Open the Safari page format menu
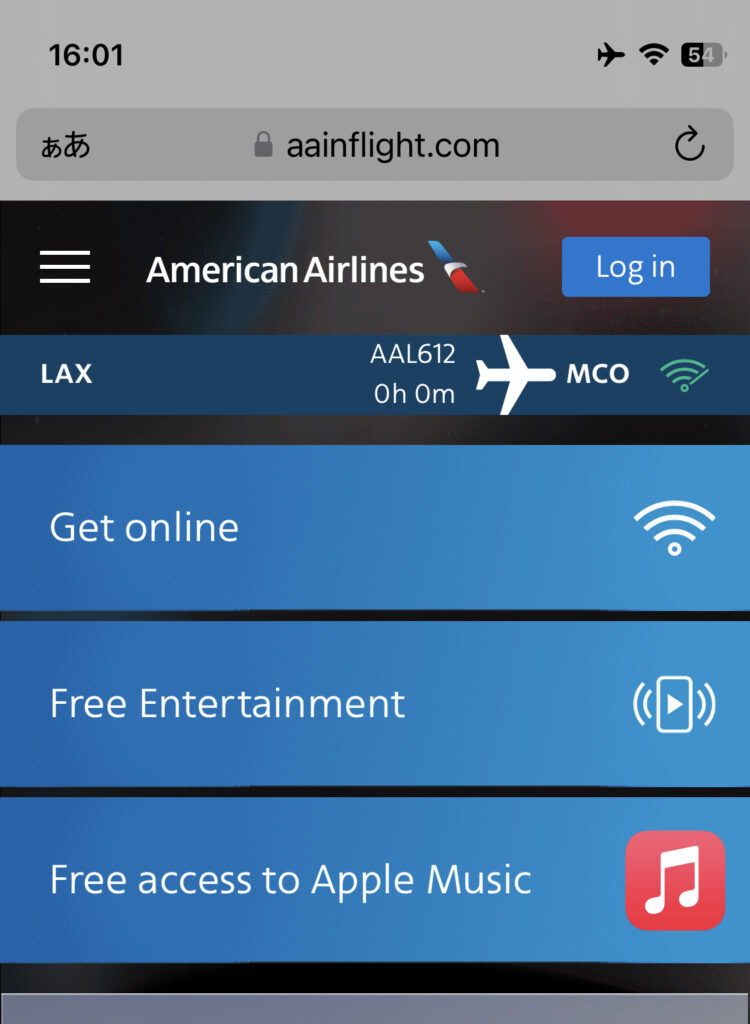Screen dimensions: 750x1024 (65, 146)
